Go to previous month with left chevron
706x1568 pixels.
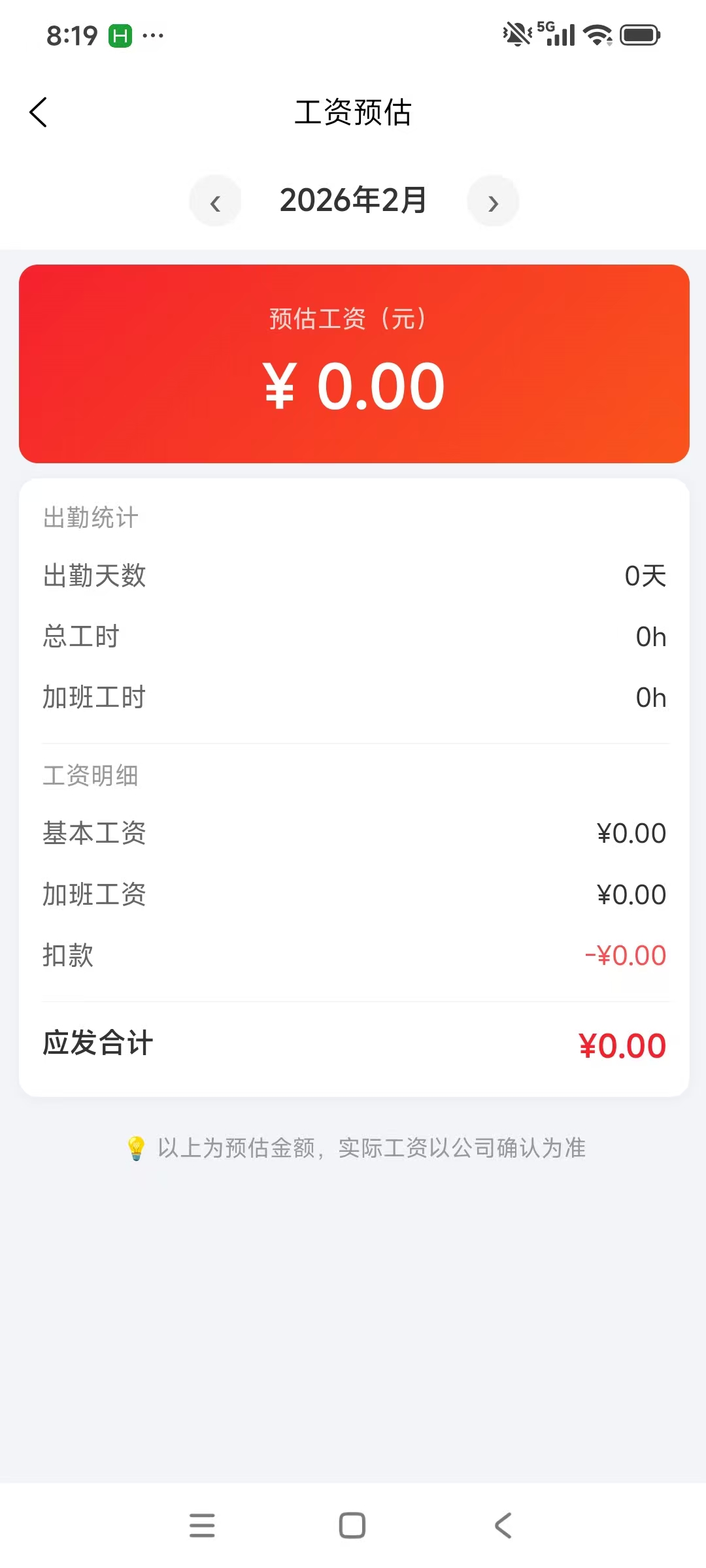point(215,201)
